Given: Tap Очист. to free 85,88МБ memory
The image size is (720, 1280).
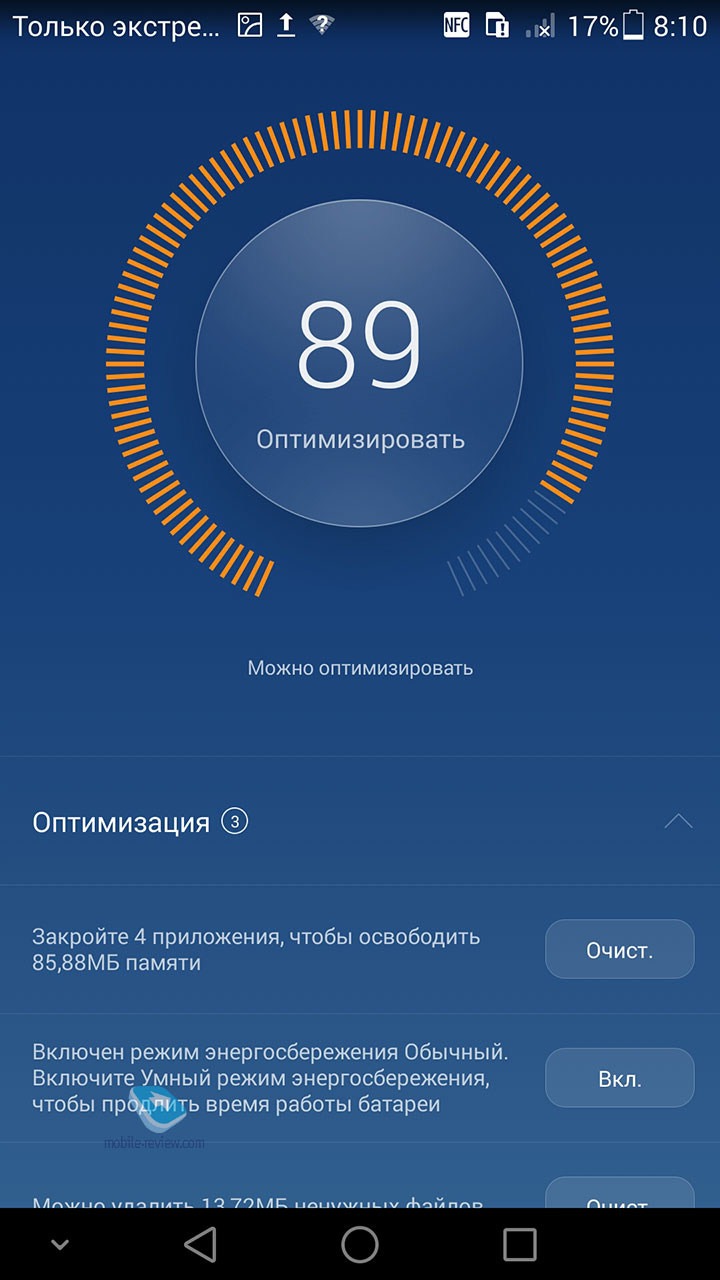Looking at the screenshot, I should click(619, 949).
